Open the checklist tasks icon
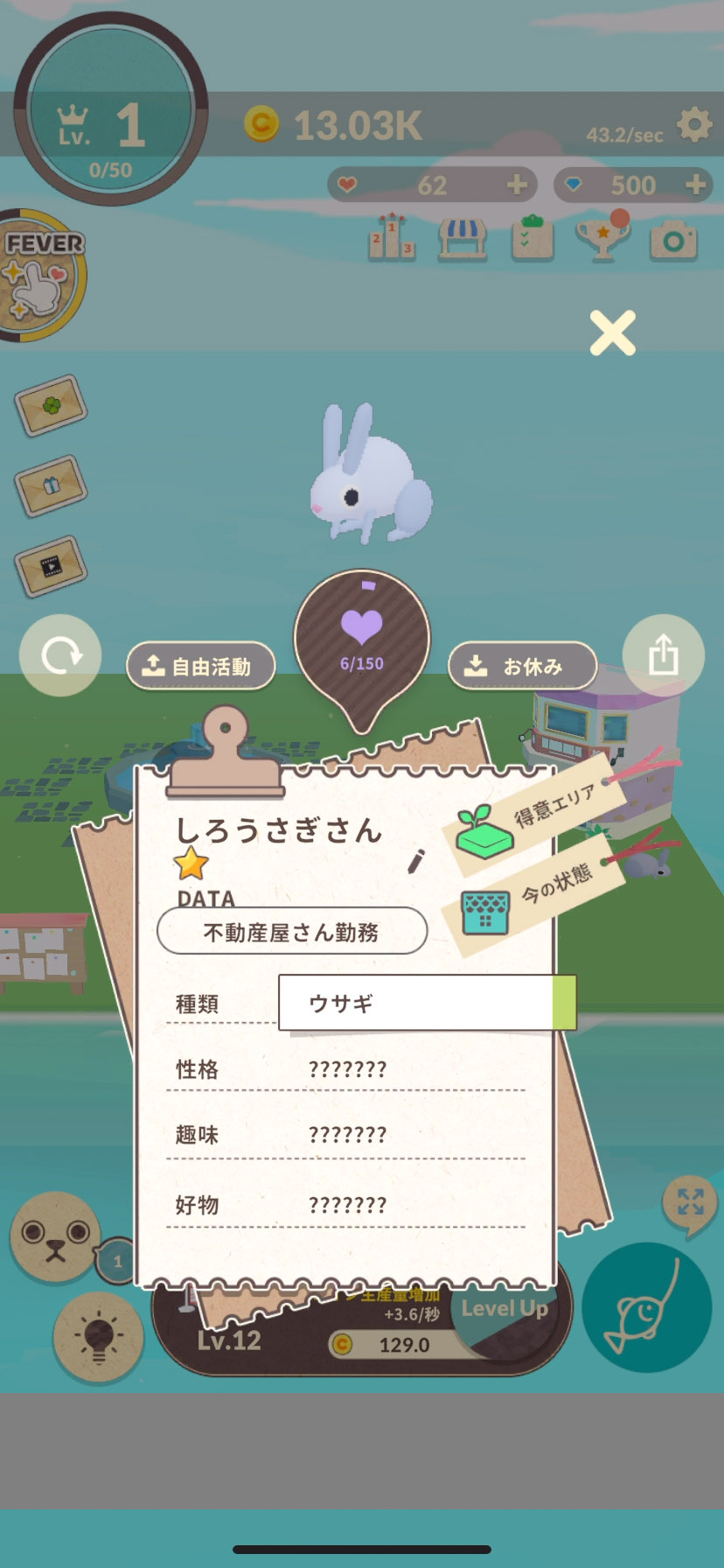This screenshot has height=1568, width=724. point(533,238)
